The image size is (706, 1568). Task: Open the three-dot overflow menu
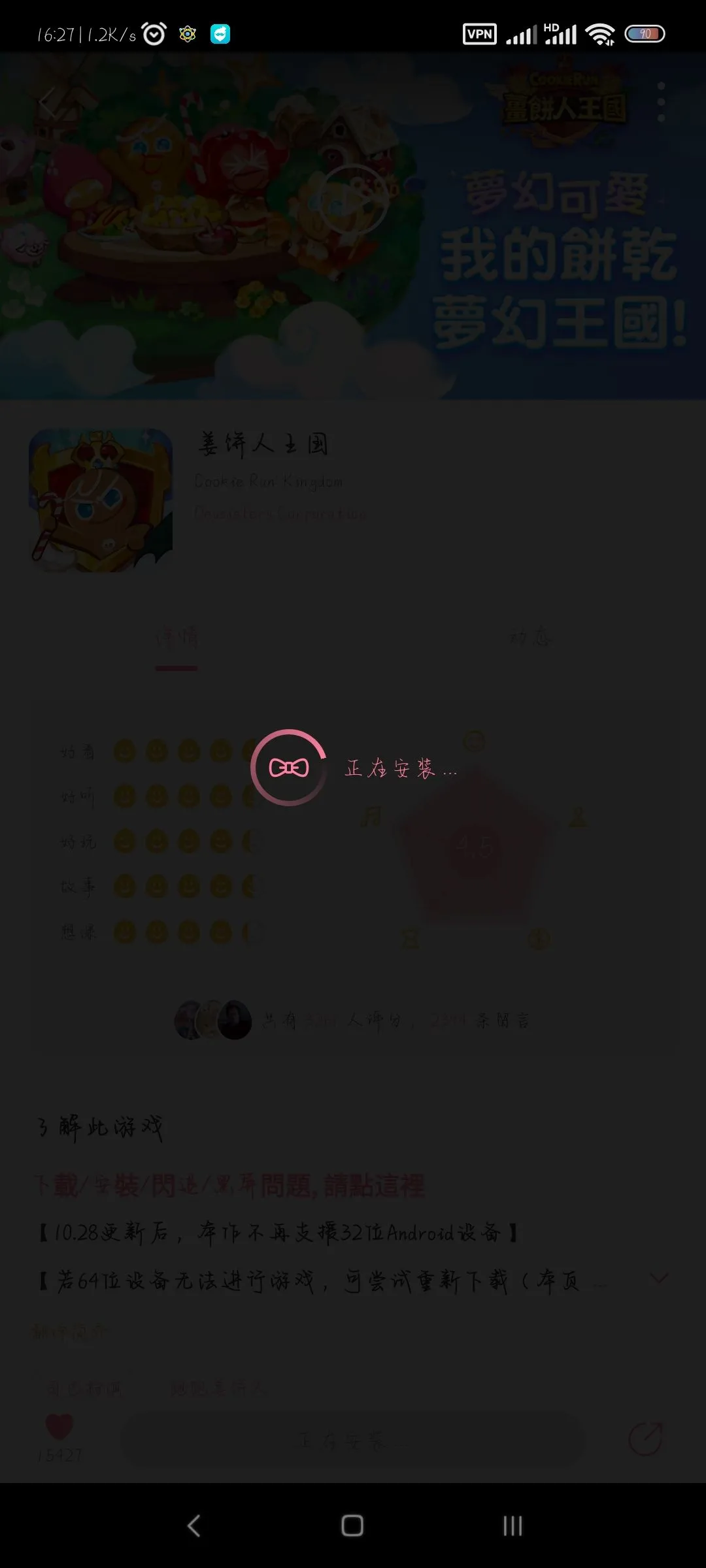[661, 103]
